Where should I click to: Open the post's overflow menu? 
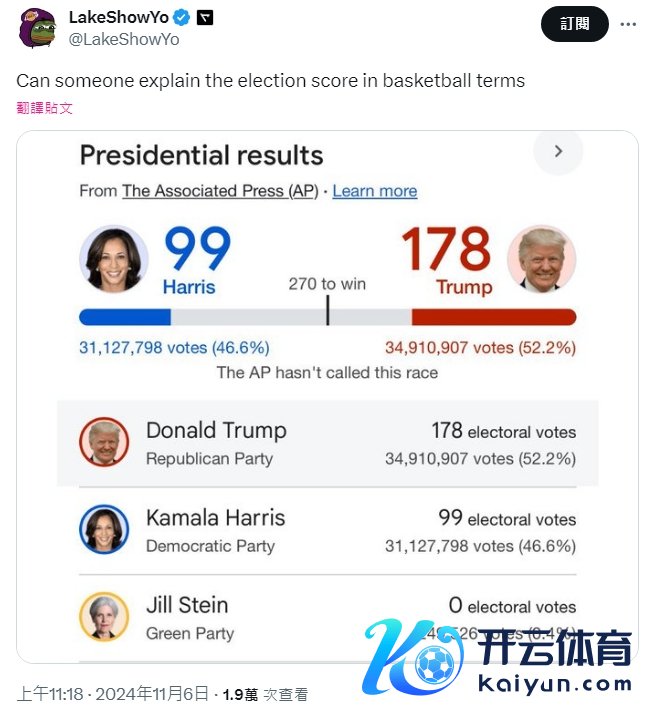click(x=627, y=24)
